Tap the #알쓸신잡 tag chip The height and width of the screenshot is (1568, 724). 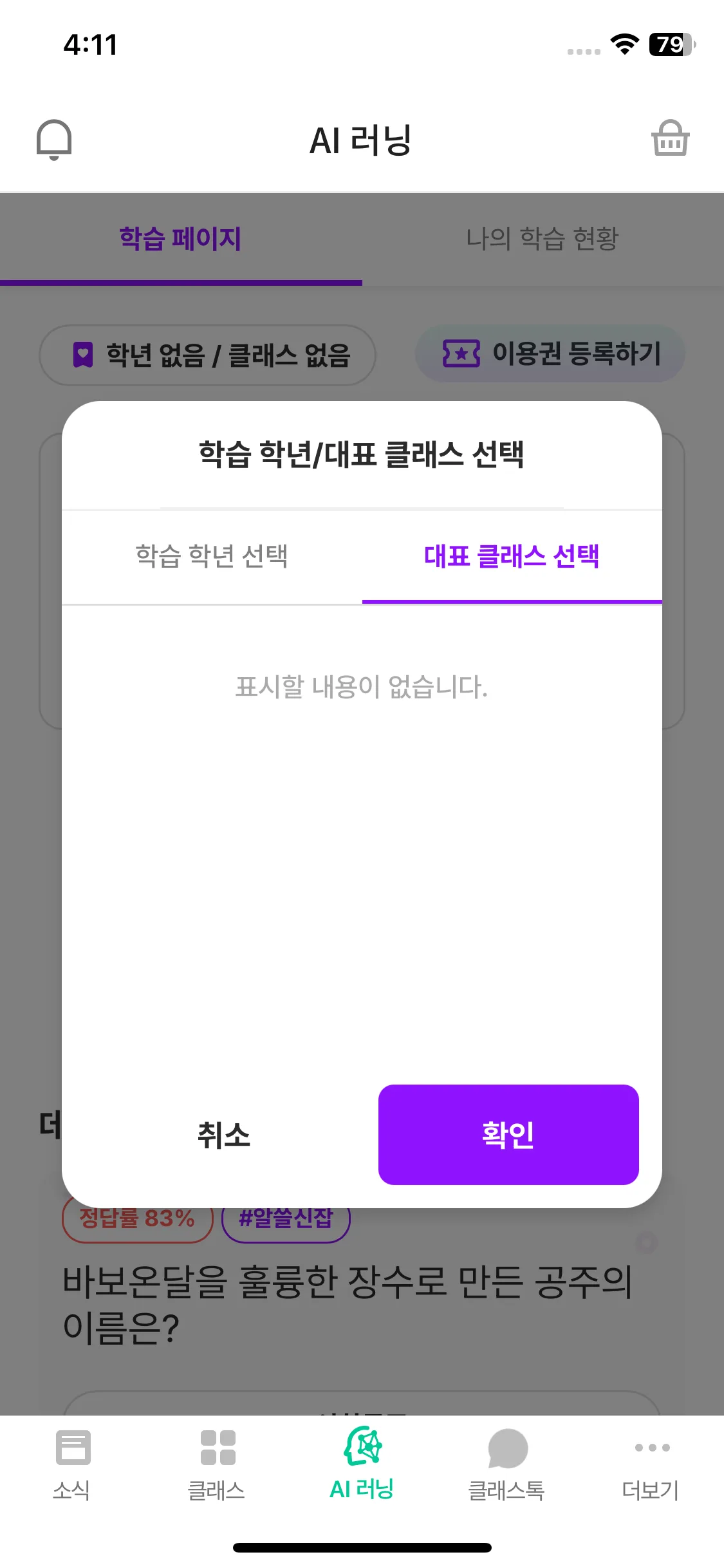coord(287,1218)
